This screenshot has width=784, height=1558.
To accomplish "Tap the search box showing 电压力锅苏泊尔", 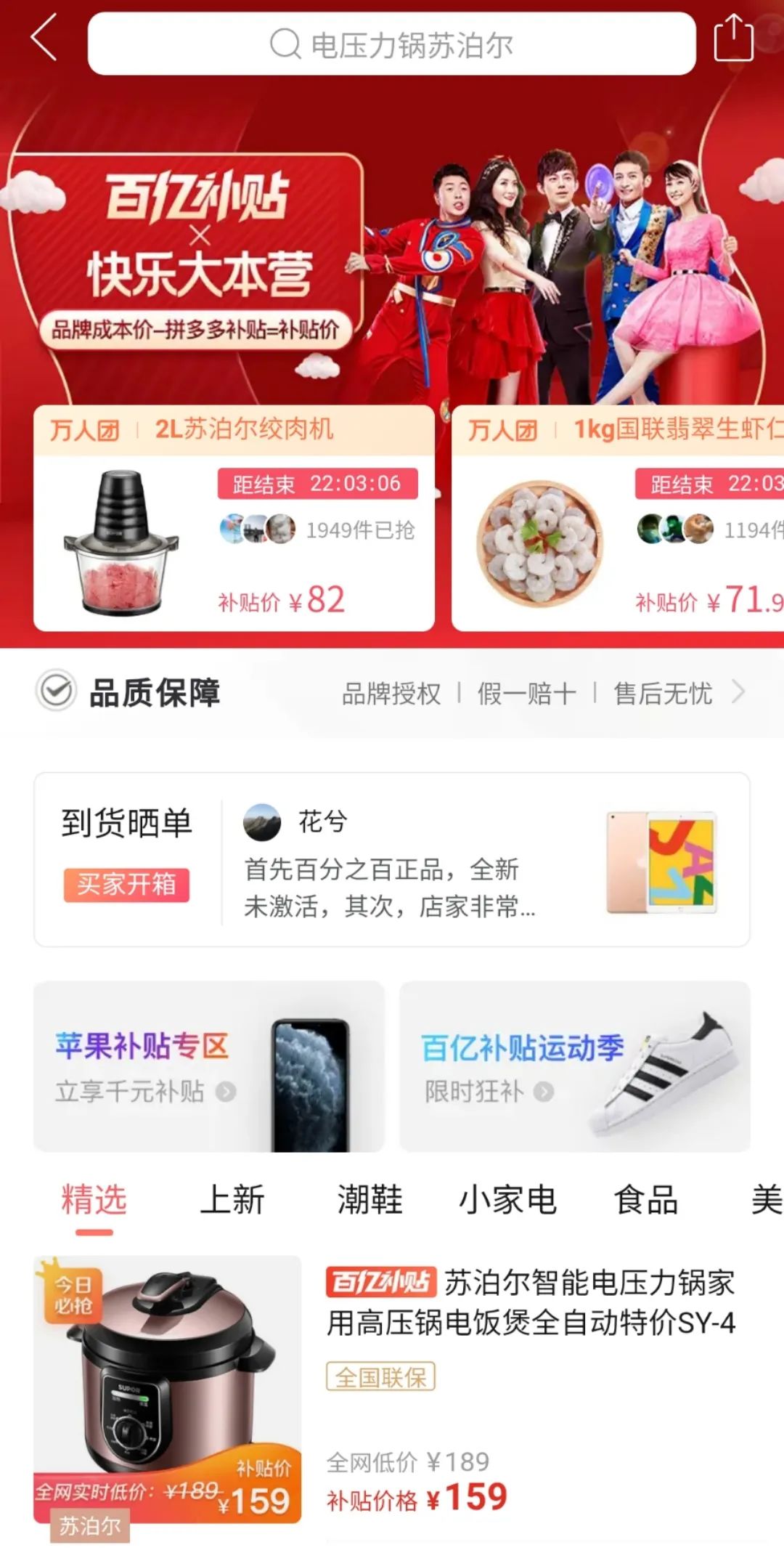I will [x=392, y=44].
